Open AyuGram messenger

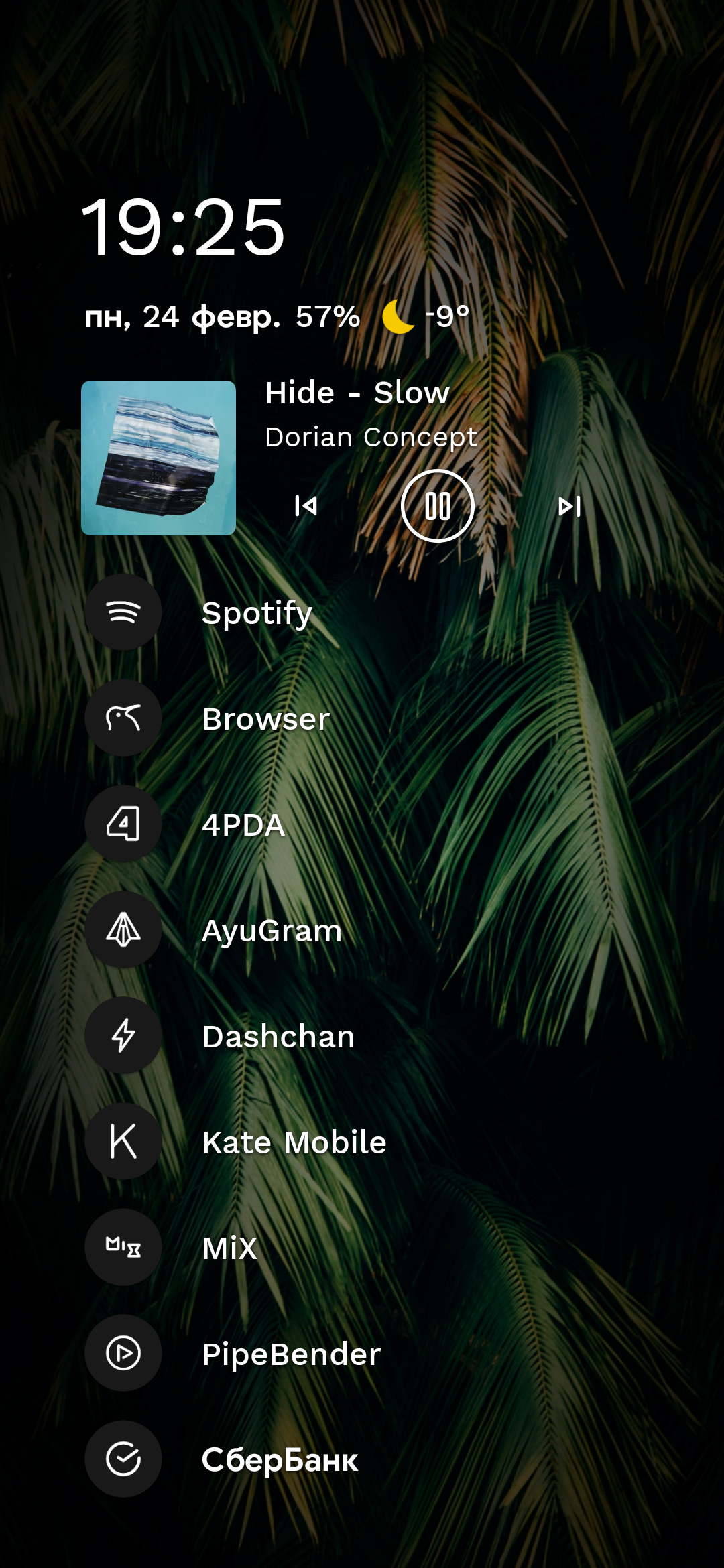[x=271, y=930]
